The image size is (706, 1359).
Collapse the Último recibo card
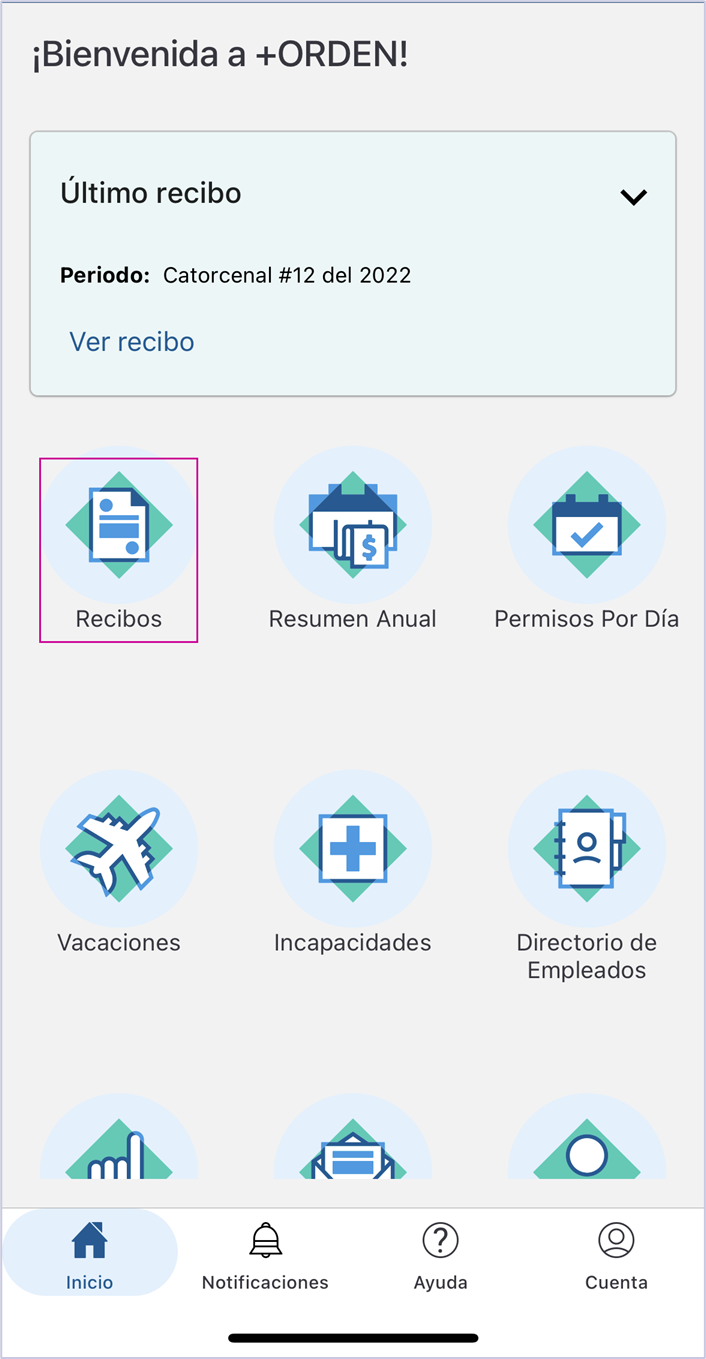tap(633, 197)
